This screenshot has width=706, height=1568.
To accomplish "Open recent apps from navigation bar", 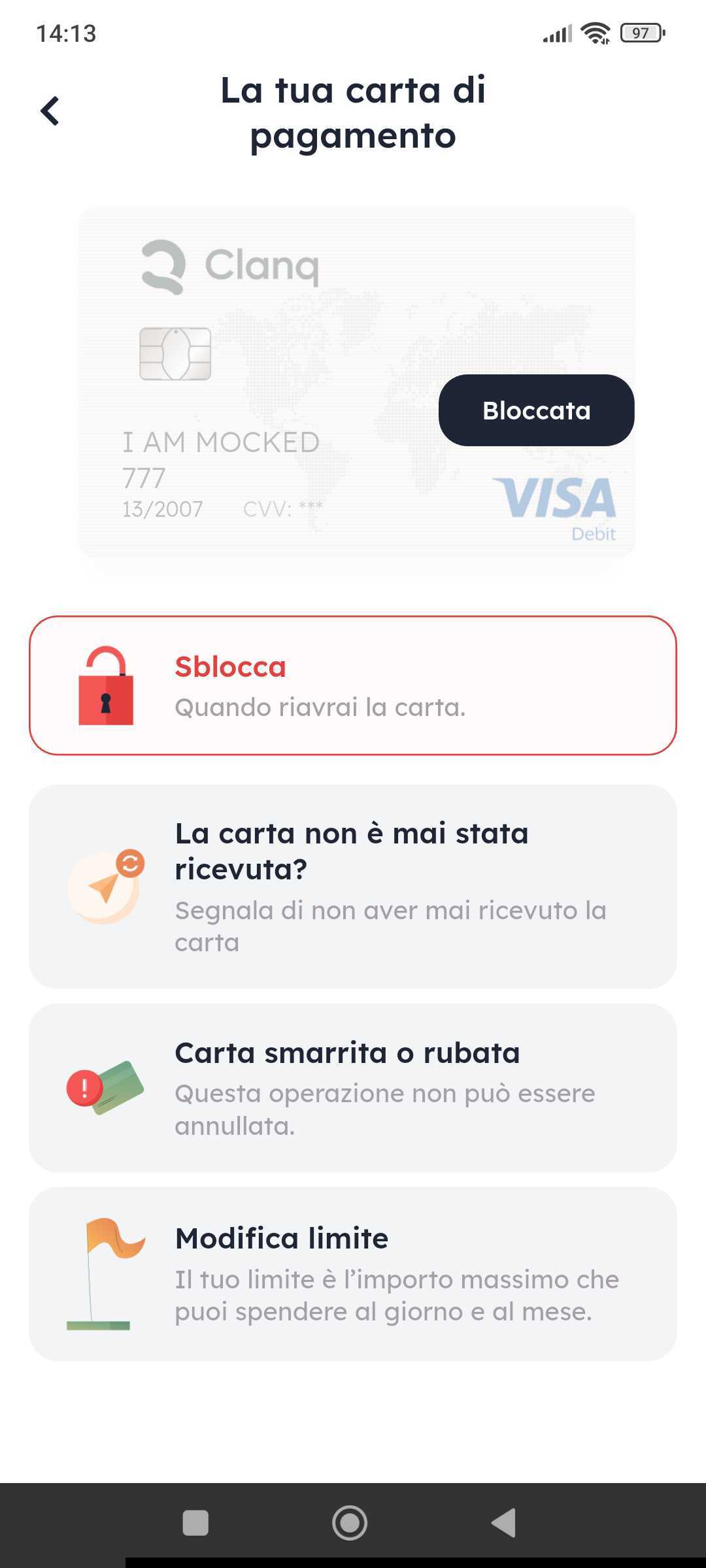I will 195,1523.
